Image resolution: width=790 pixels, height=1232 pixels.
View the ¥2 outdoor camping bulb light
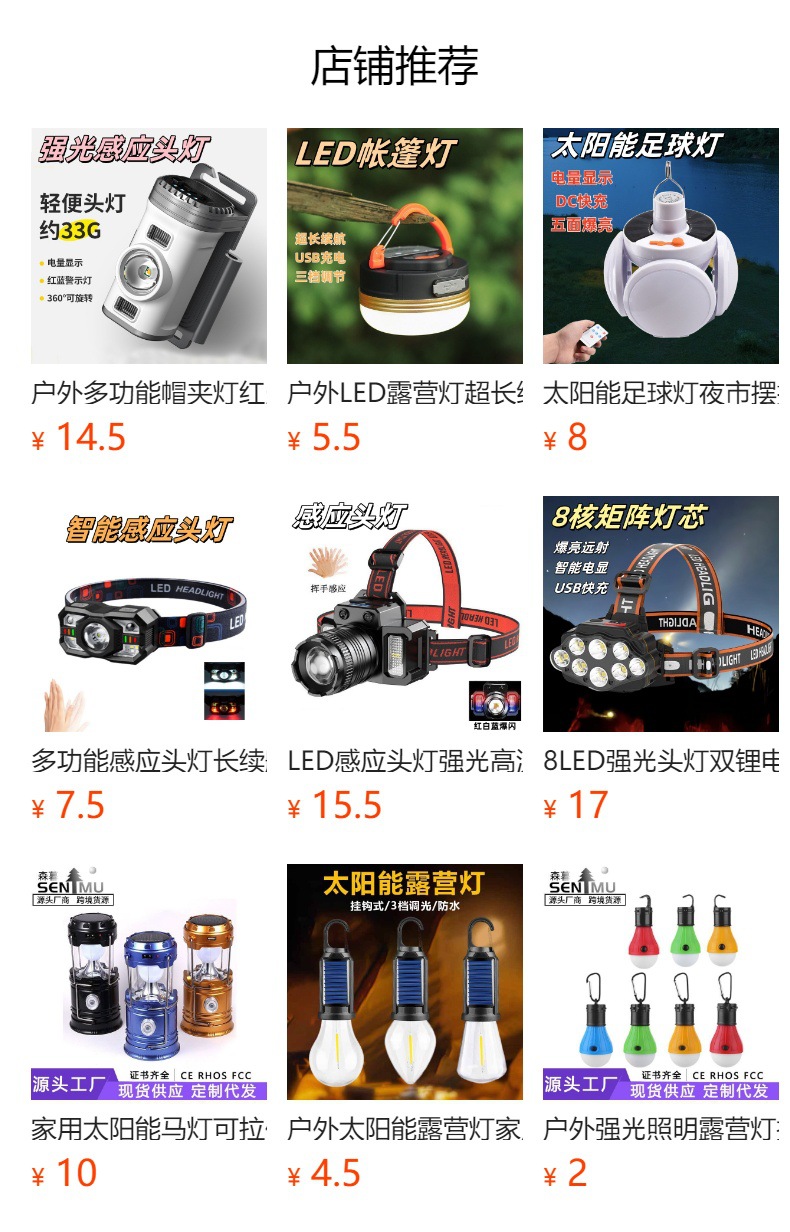[x=661, y=982]
